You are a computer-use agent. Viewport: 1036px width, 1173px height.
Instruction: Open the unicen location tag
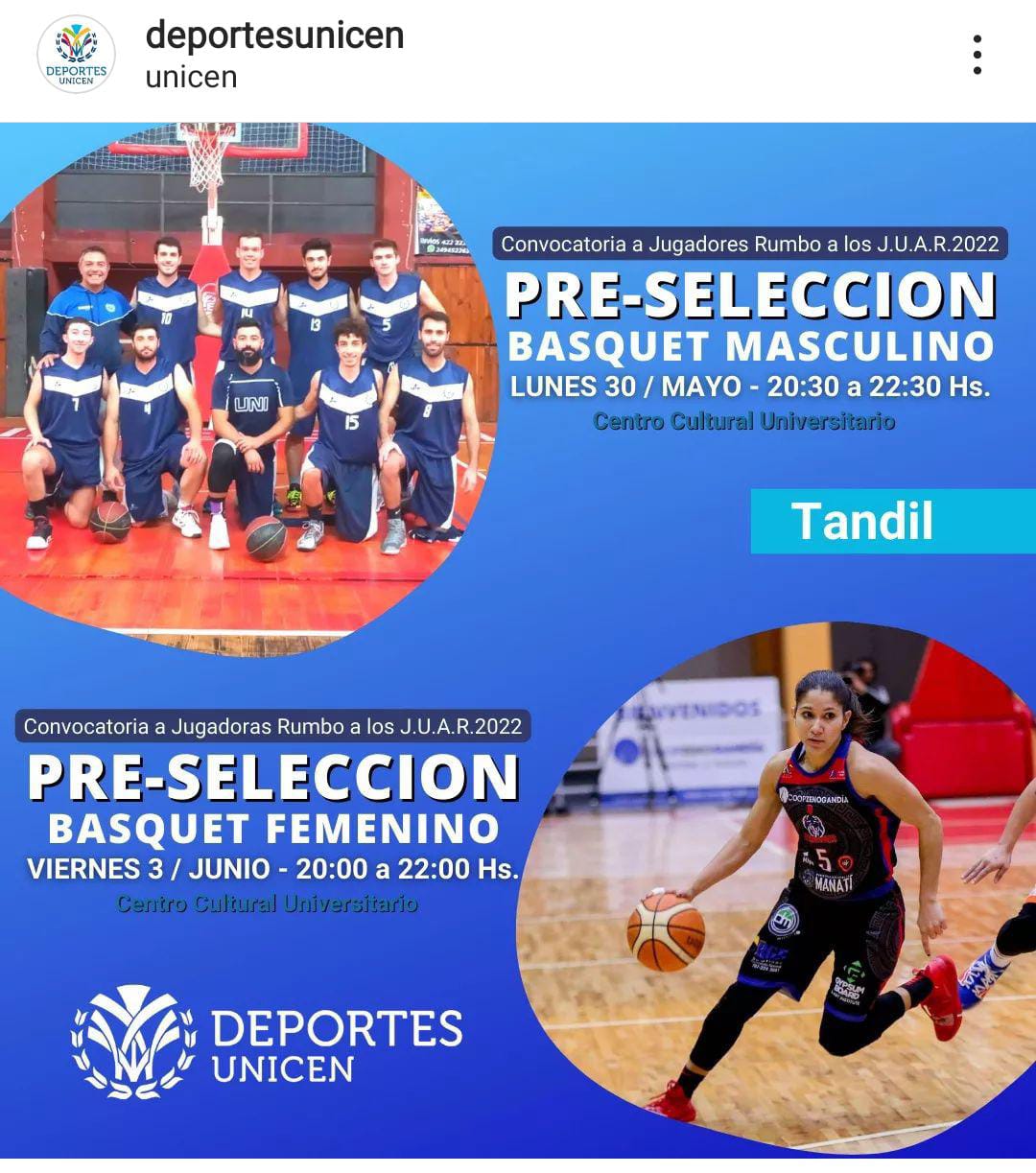tap(191, 78)
